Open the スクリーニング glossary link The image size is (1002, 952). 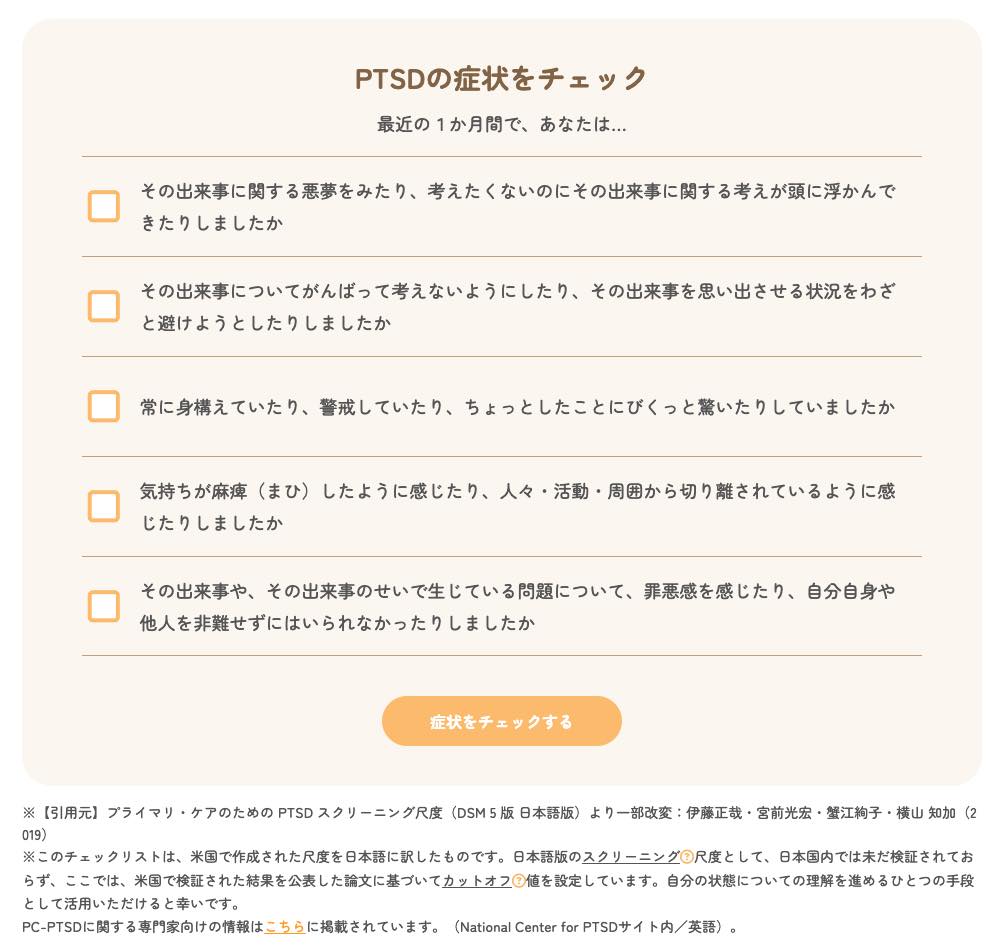coord(631,857)
